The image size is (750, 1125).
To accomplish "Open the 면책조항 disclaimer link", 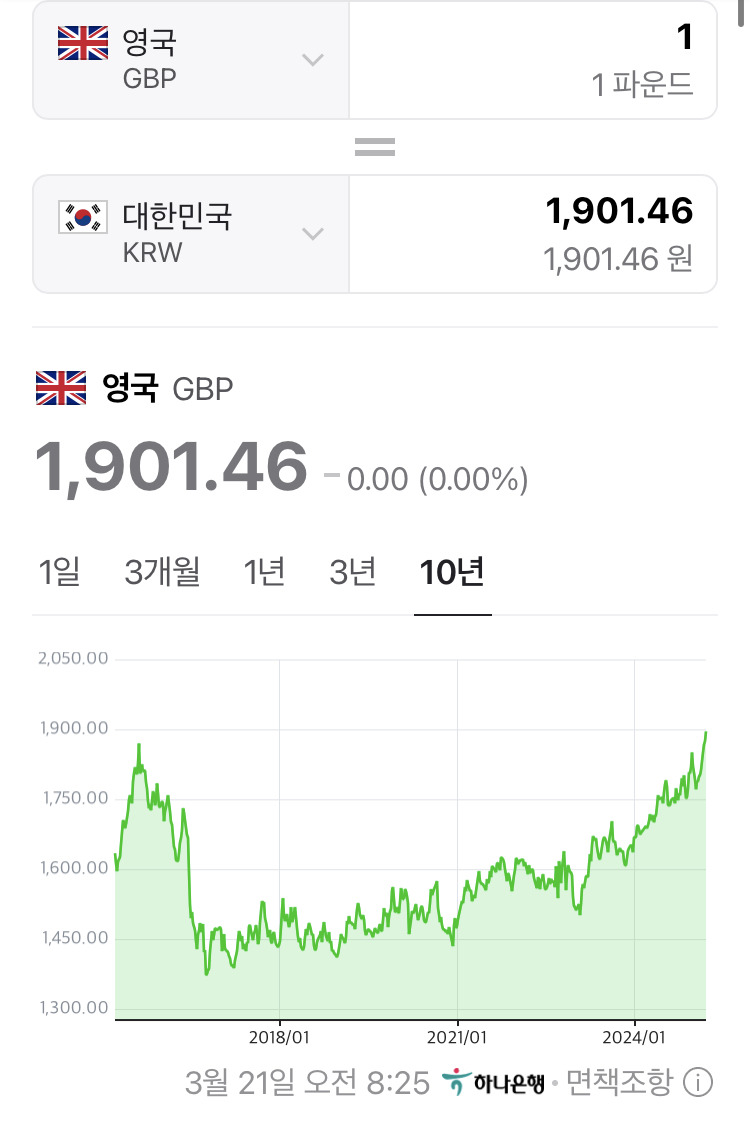I will tap(619, 1082).
